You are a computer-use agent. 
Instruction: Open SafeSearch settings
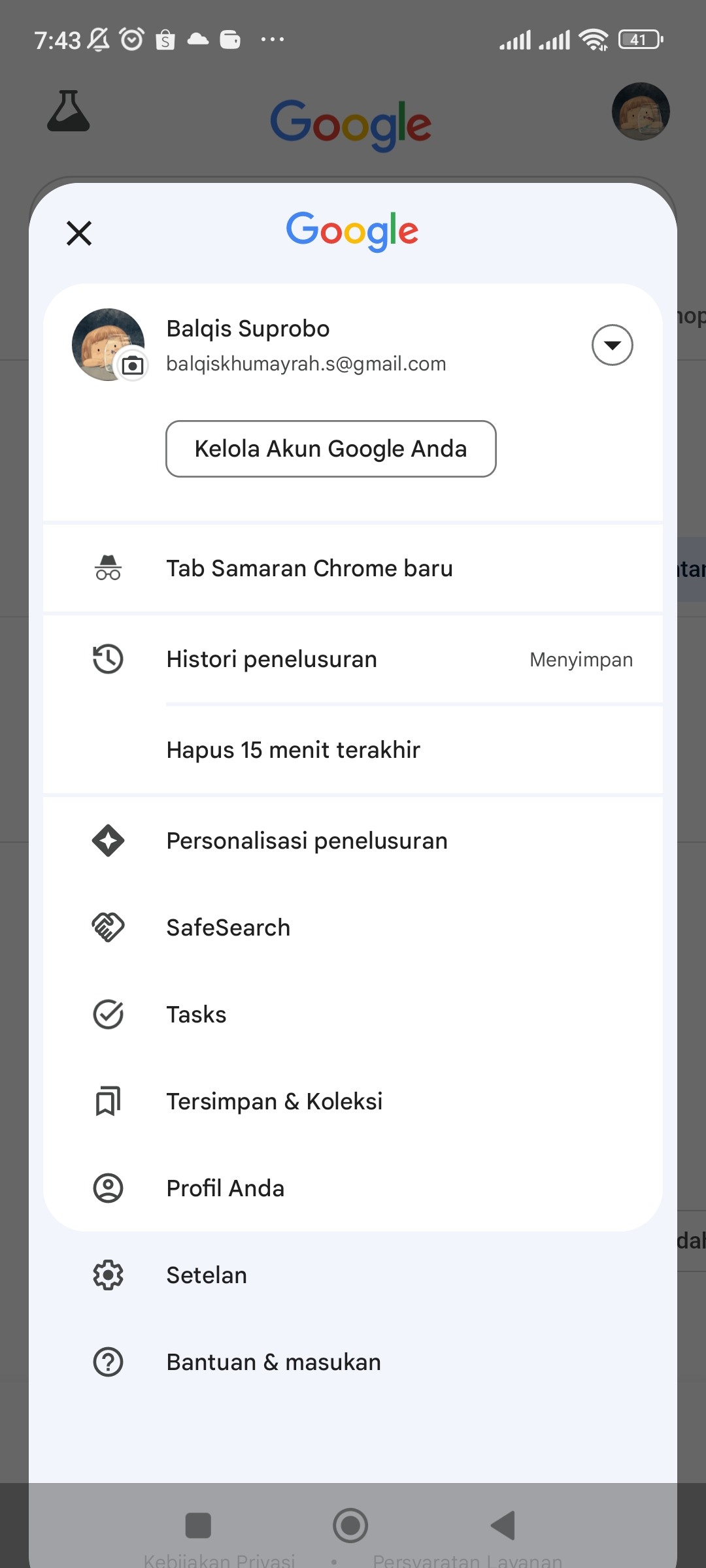(353, 928)
